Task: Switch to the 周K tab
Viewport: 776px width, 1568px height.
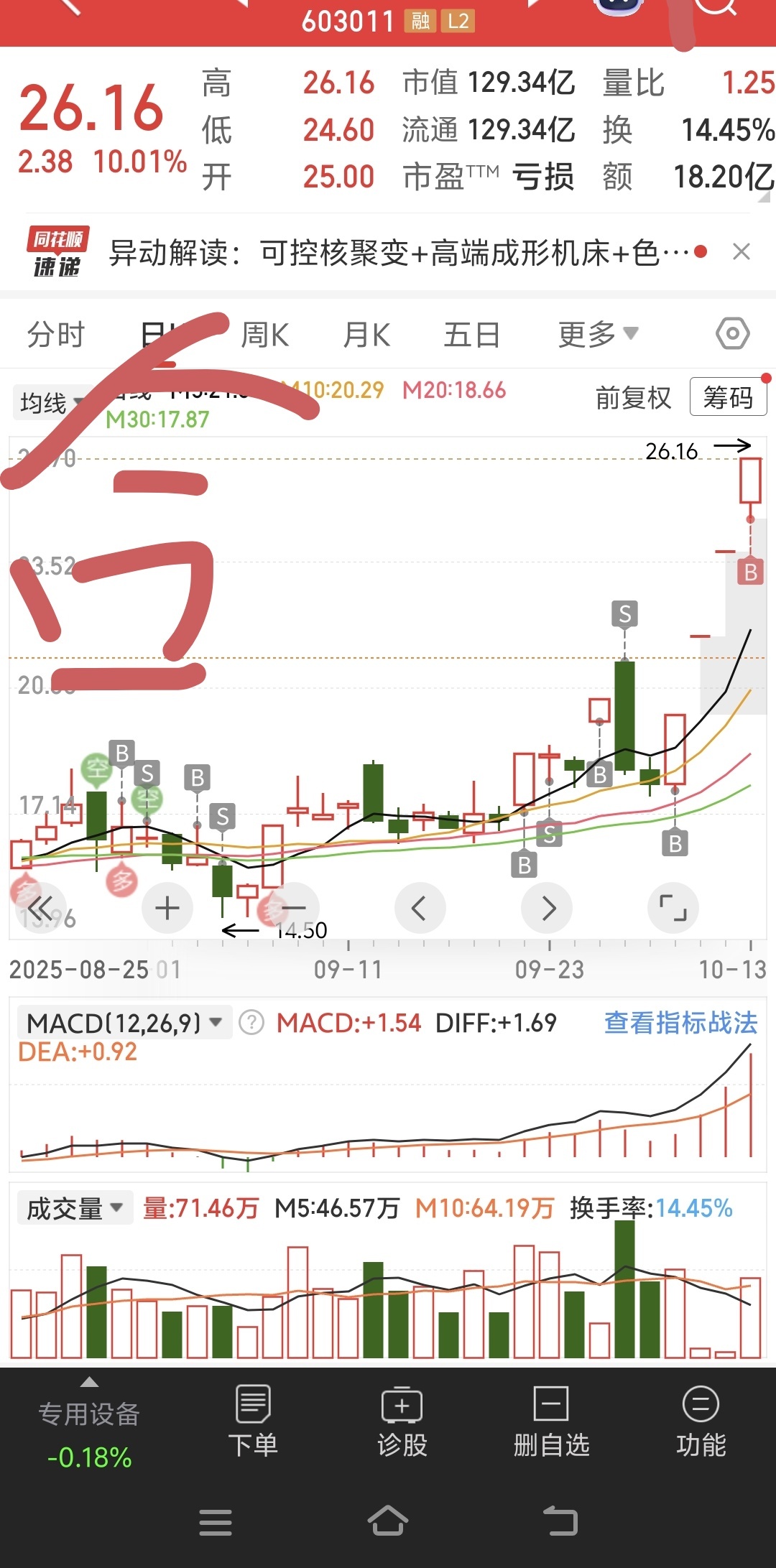Action: [x=265, y=335]
